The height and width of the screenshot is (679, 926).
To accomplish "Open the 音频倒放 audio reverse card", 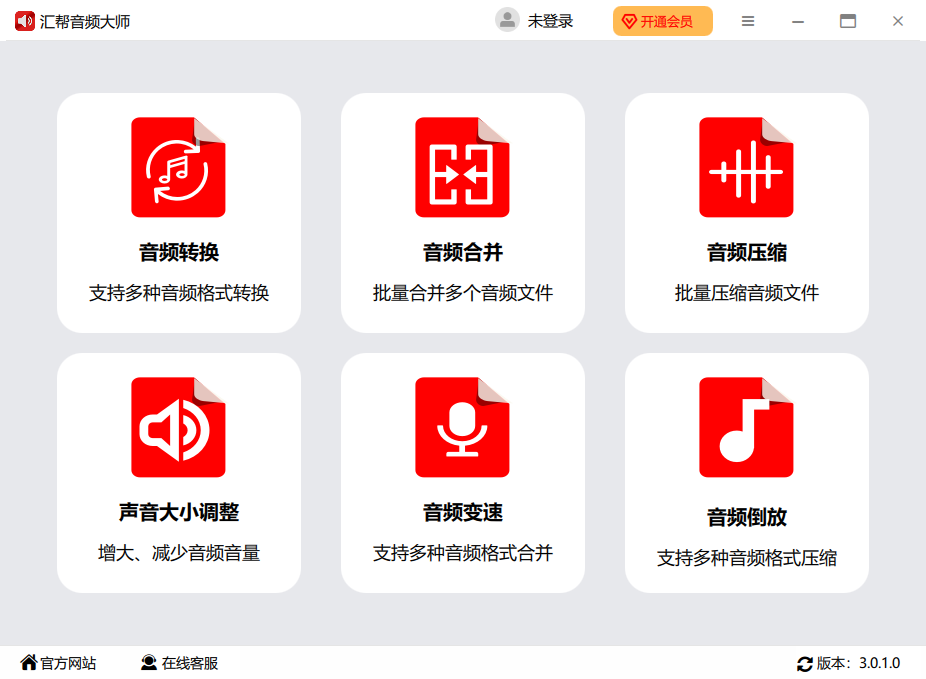I will (747, 472).
